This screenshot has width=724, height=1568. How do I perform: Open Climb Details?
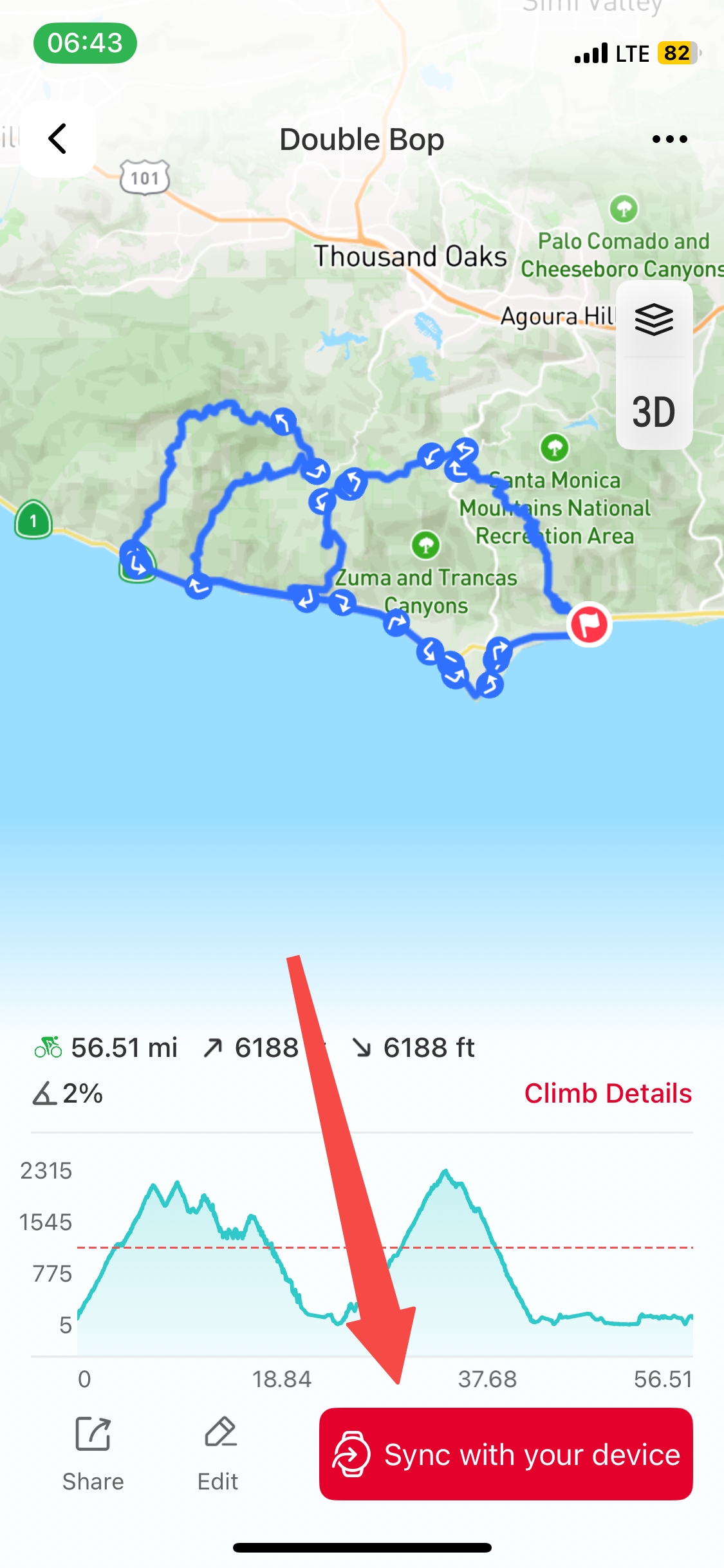coord(608,1094)
